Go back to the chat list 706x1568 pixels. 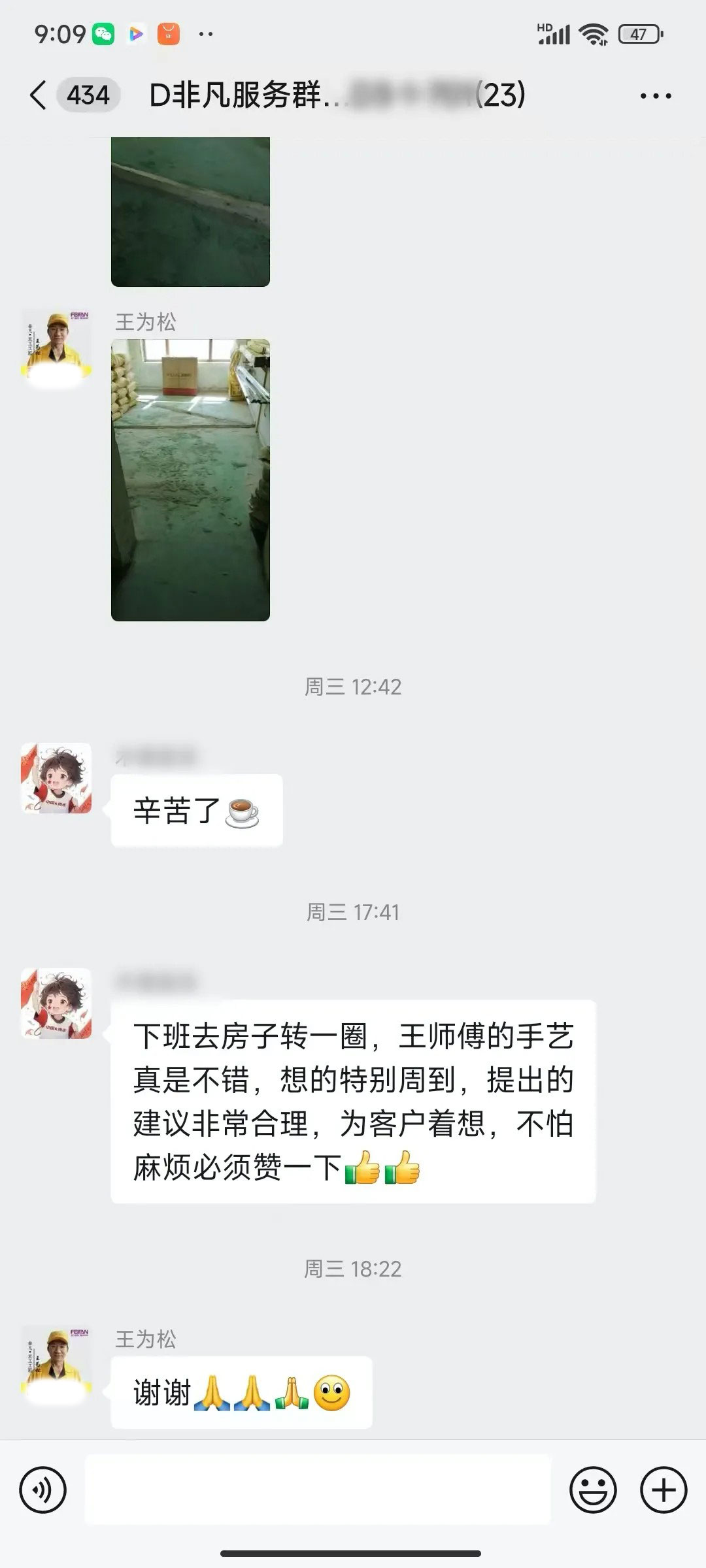tap(39, 95)
